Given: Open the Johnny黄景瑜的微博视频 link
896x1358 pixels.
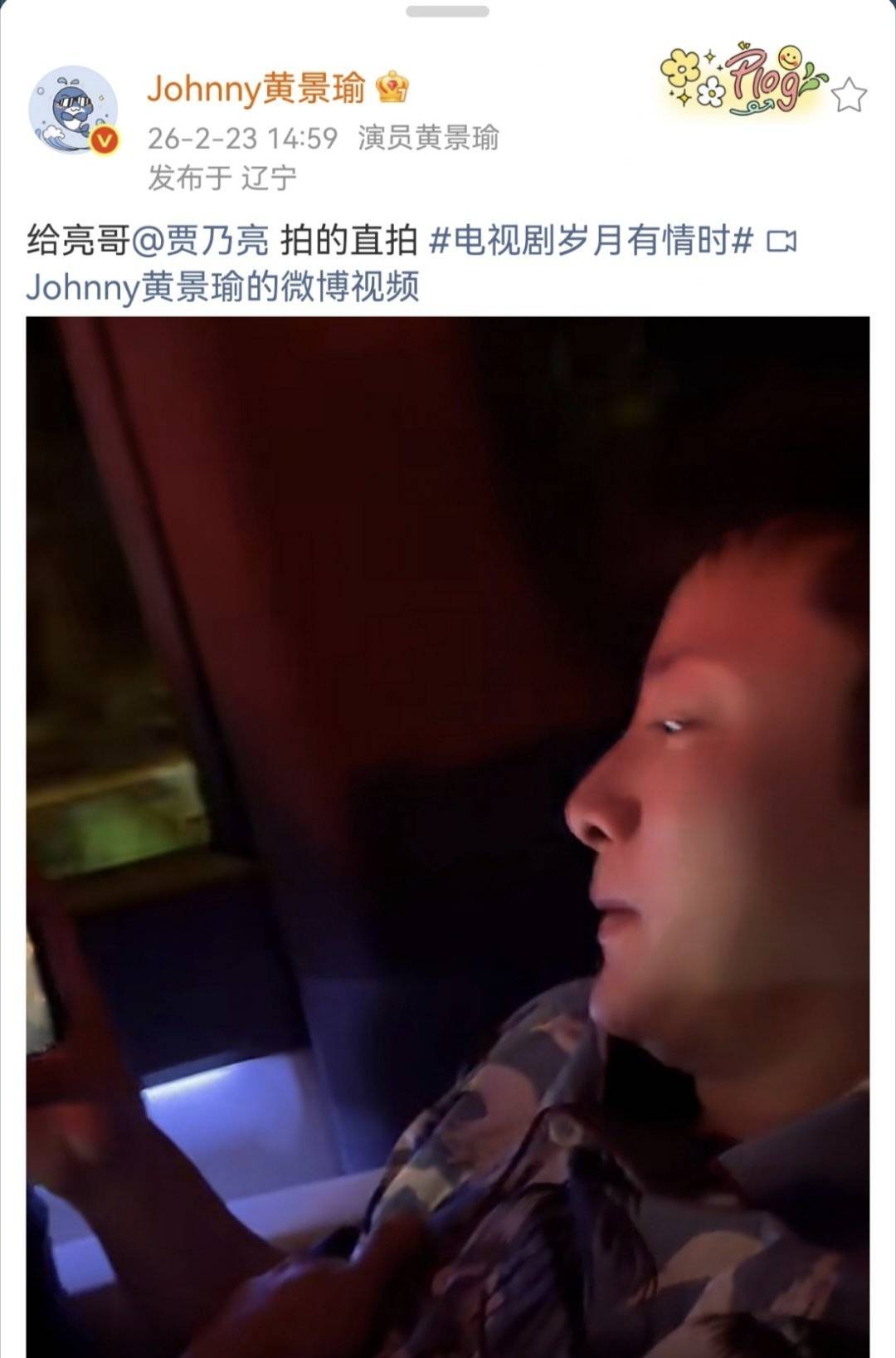Looking at the screenshot, I should (x=222, y=287).
